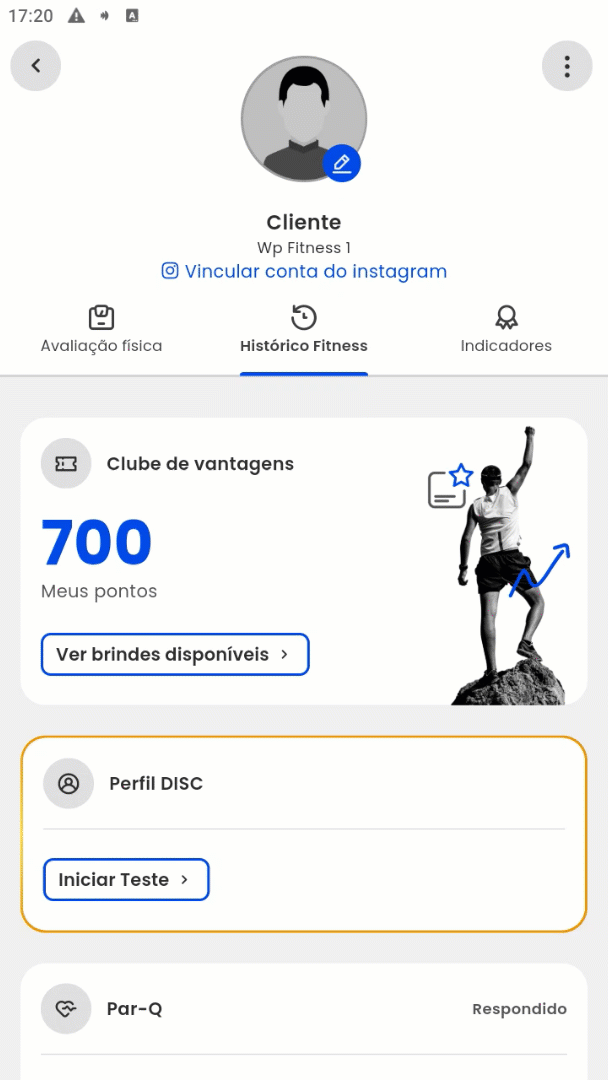Tap the Vincular conta do instagram link

(304, 271)
